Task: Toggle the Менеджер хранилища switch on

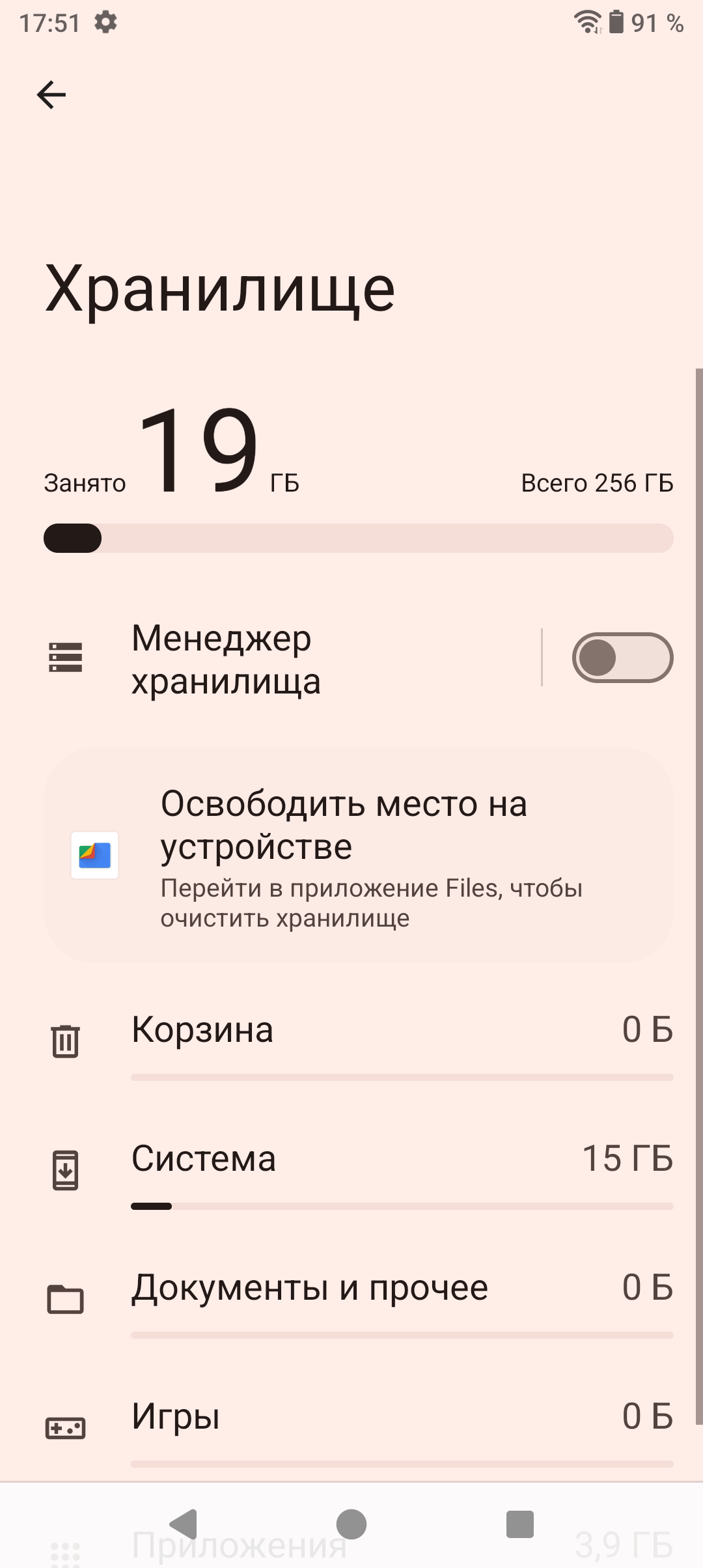Action: (622, 658)
